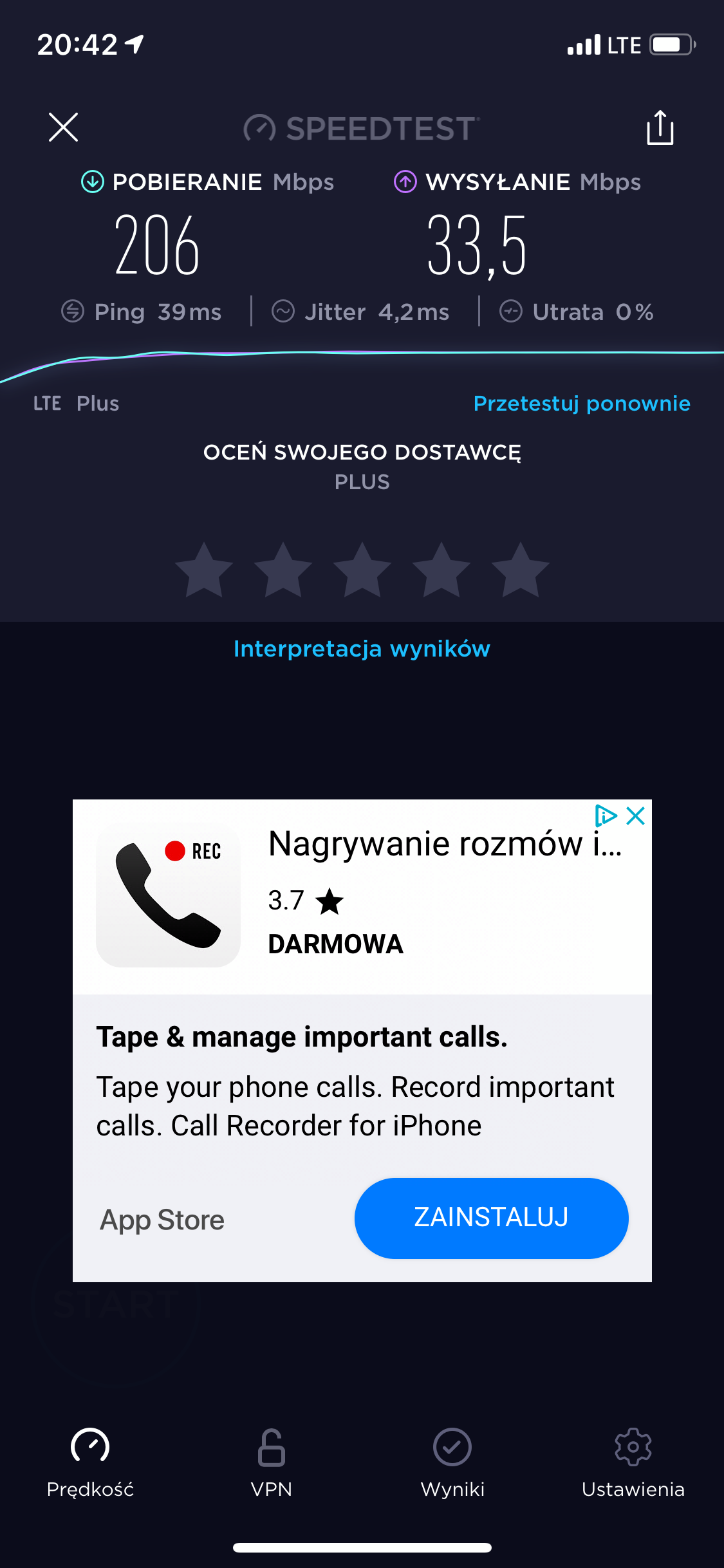Image resolution: width=724 pixels, height=1568 pixels.
Task: Open Interpretacja wyników link
Action: click(362, 649)
